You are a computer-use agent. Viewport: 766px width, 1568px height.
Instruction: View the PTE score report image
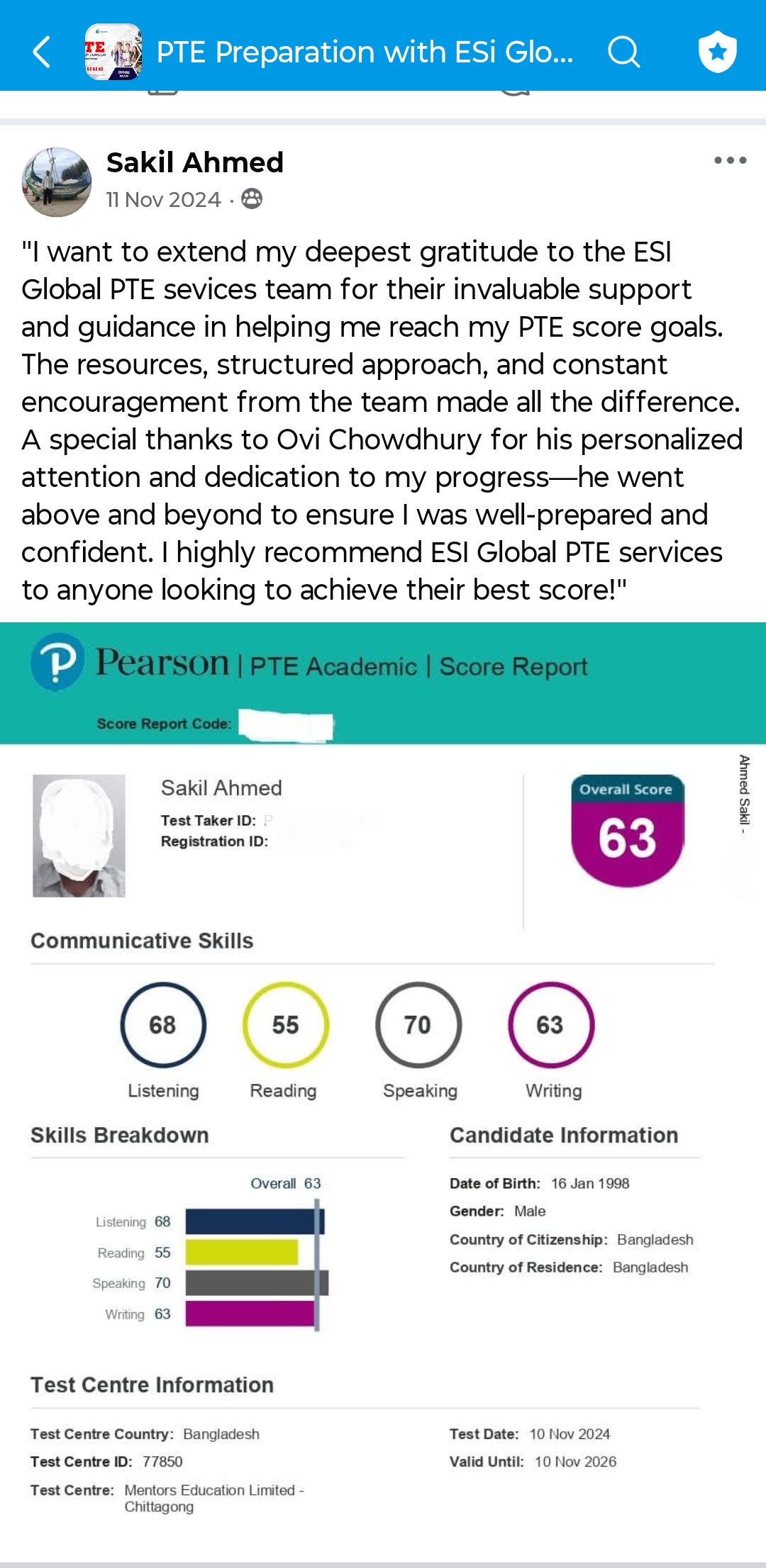pos(383,1092)
